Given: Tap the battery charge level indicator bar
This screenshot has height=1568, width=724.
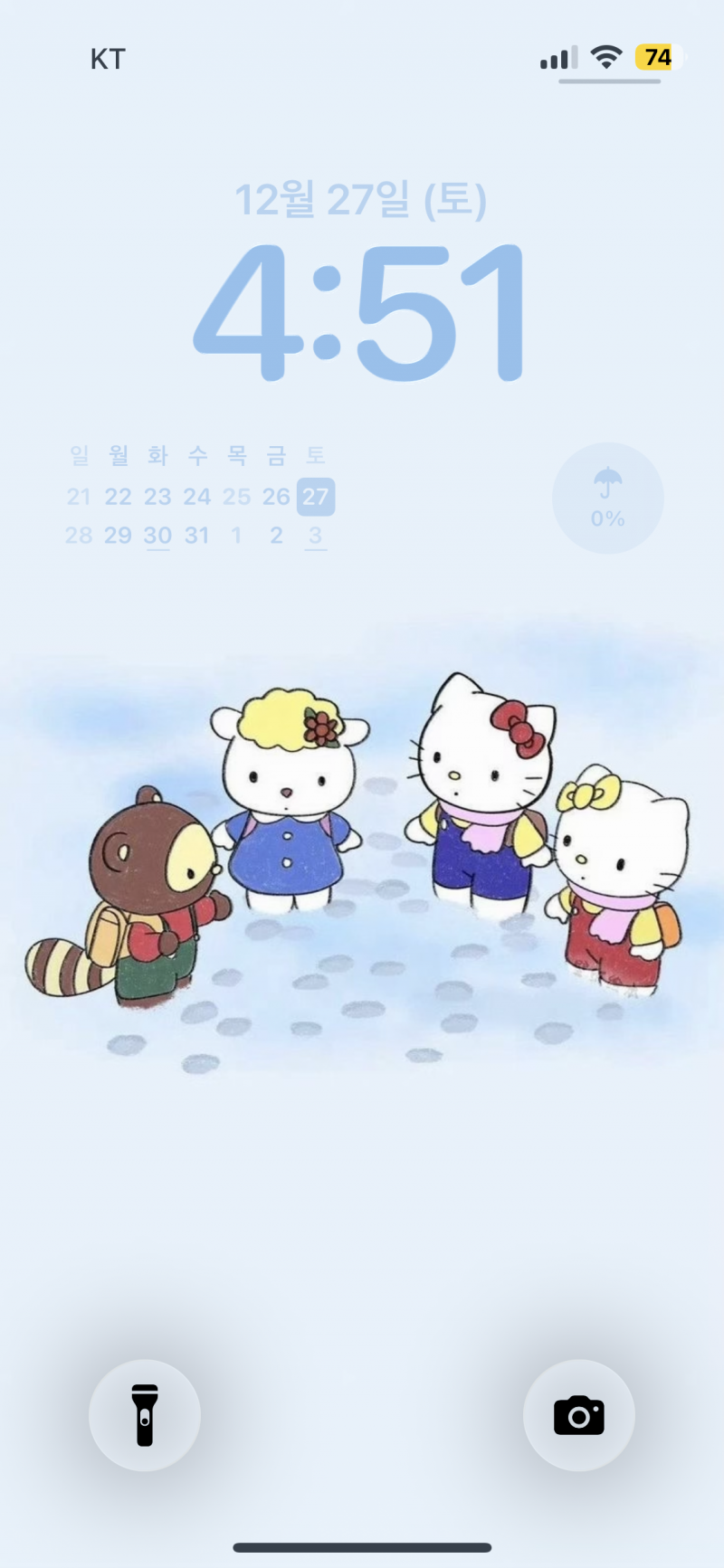Looking at the screenshot, I should pos(610,80).
